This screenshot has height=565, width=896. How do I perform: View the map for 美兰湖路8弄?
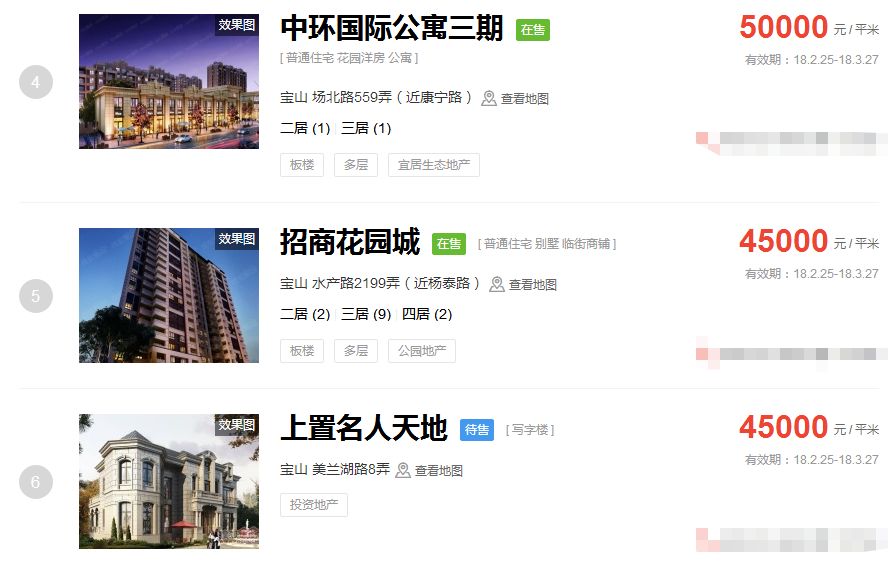[429, 470]
